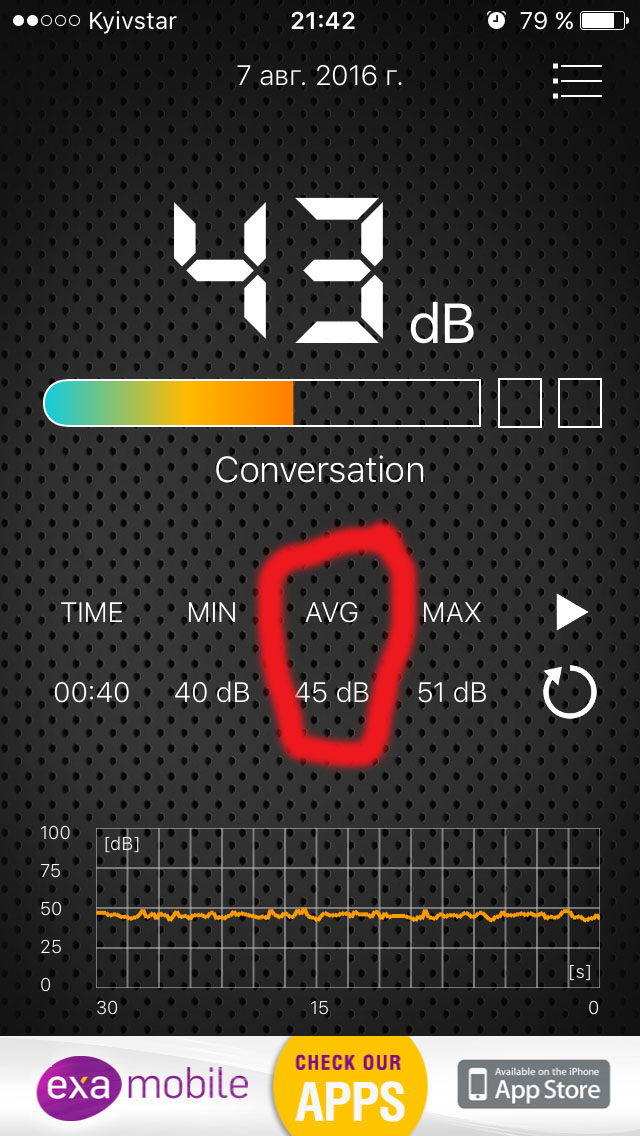The image size is (640, 1136).
Task: Open the Exa Mobile apps banner
Action: (349, 1087)
